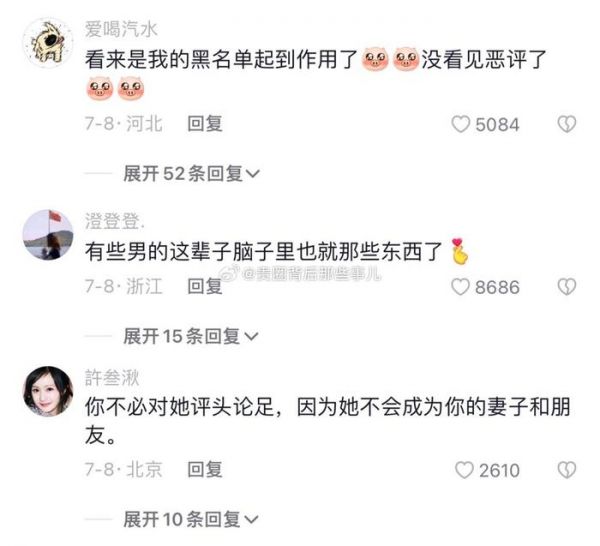Dislike the comment by 許叁湫
This screenshot has height=546, width=600.
pyautogui.click(x=566, y=469)
